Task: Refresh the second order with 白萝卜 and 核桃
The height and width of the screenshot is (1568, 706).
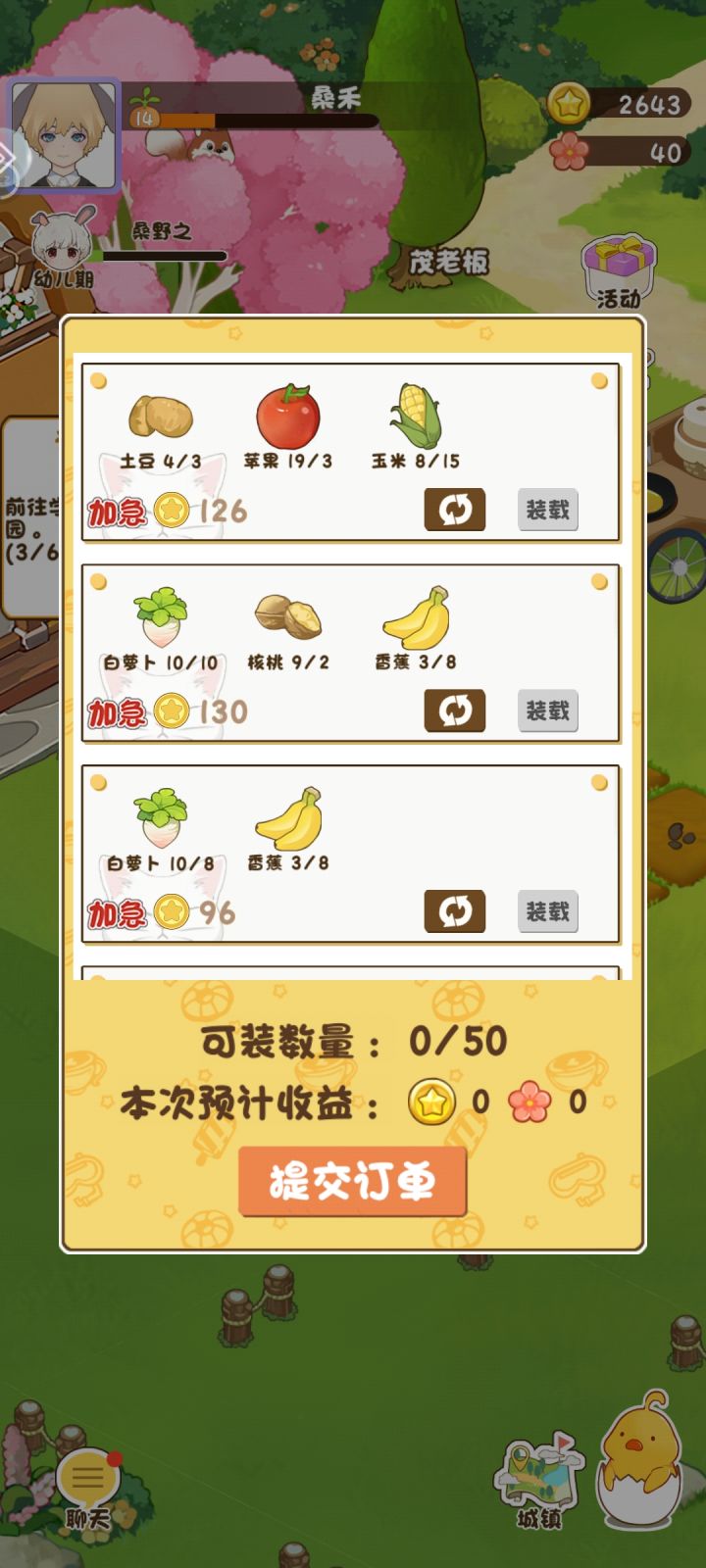Action: click(455, 710)
